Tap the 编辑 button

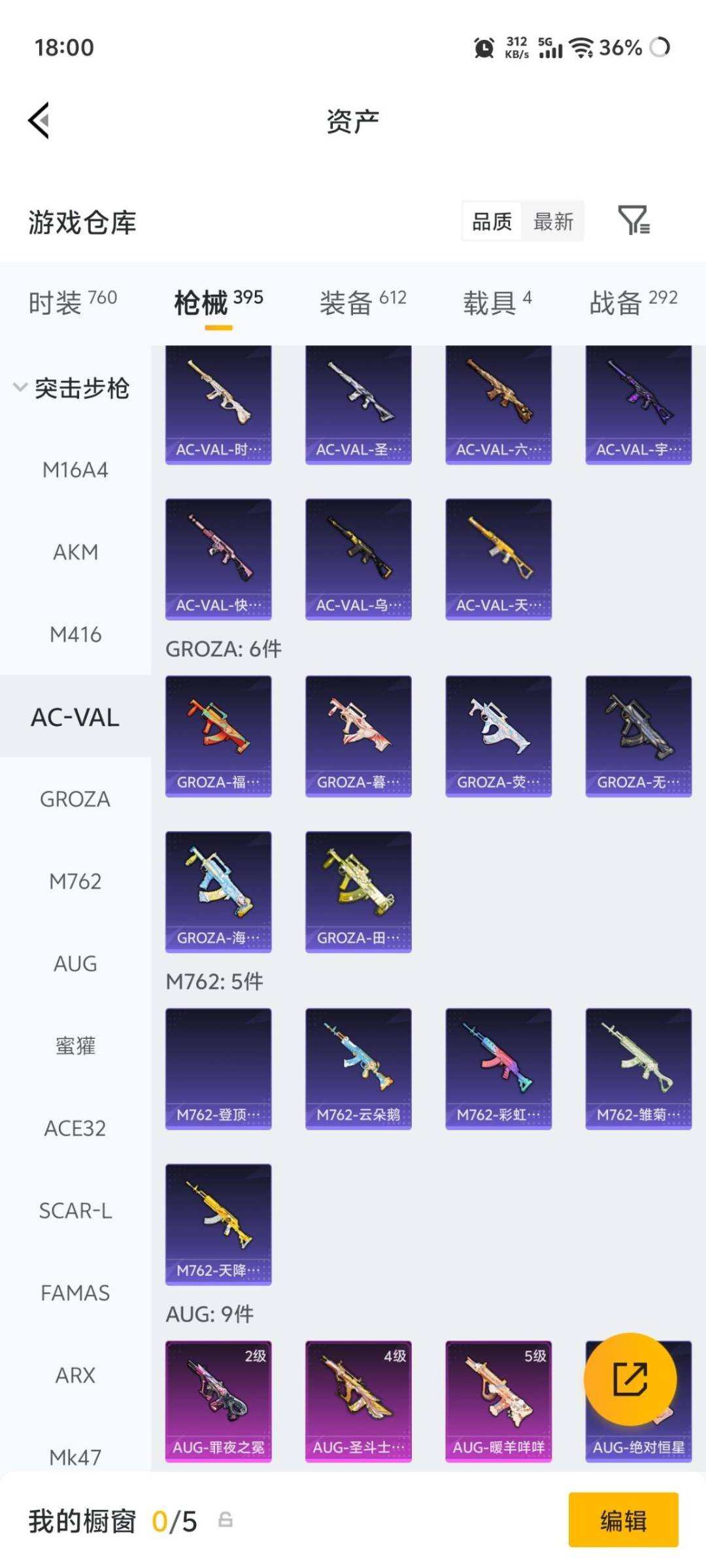pos(623,1520)
